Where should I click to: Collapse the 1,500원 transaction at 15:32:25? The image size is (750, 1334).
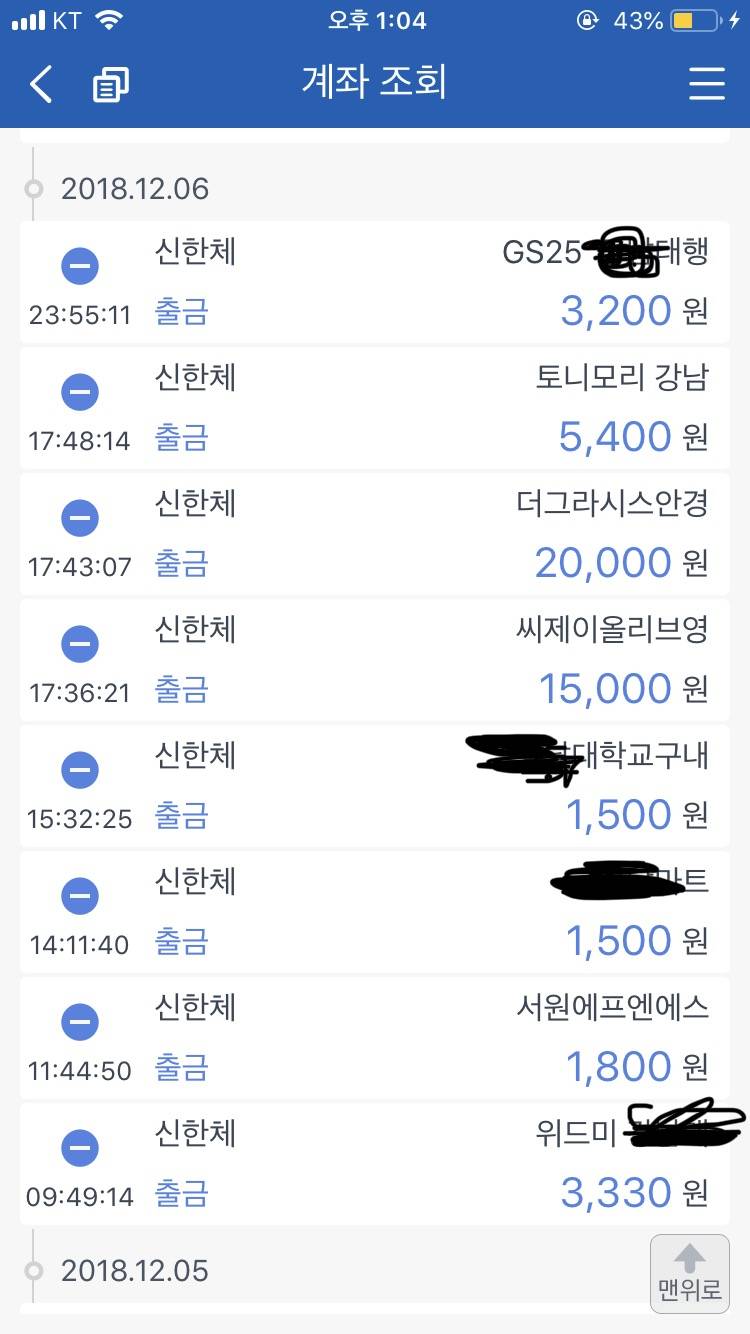[x=80, y=769]
